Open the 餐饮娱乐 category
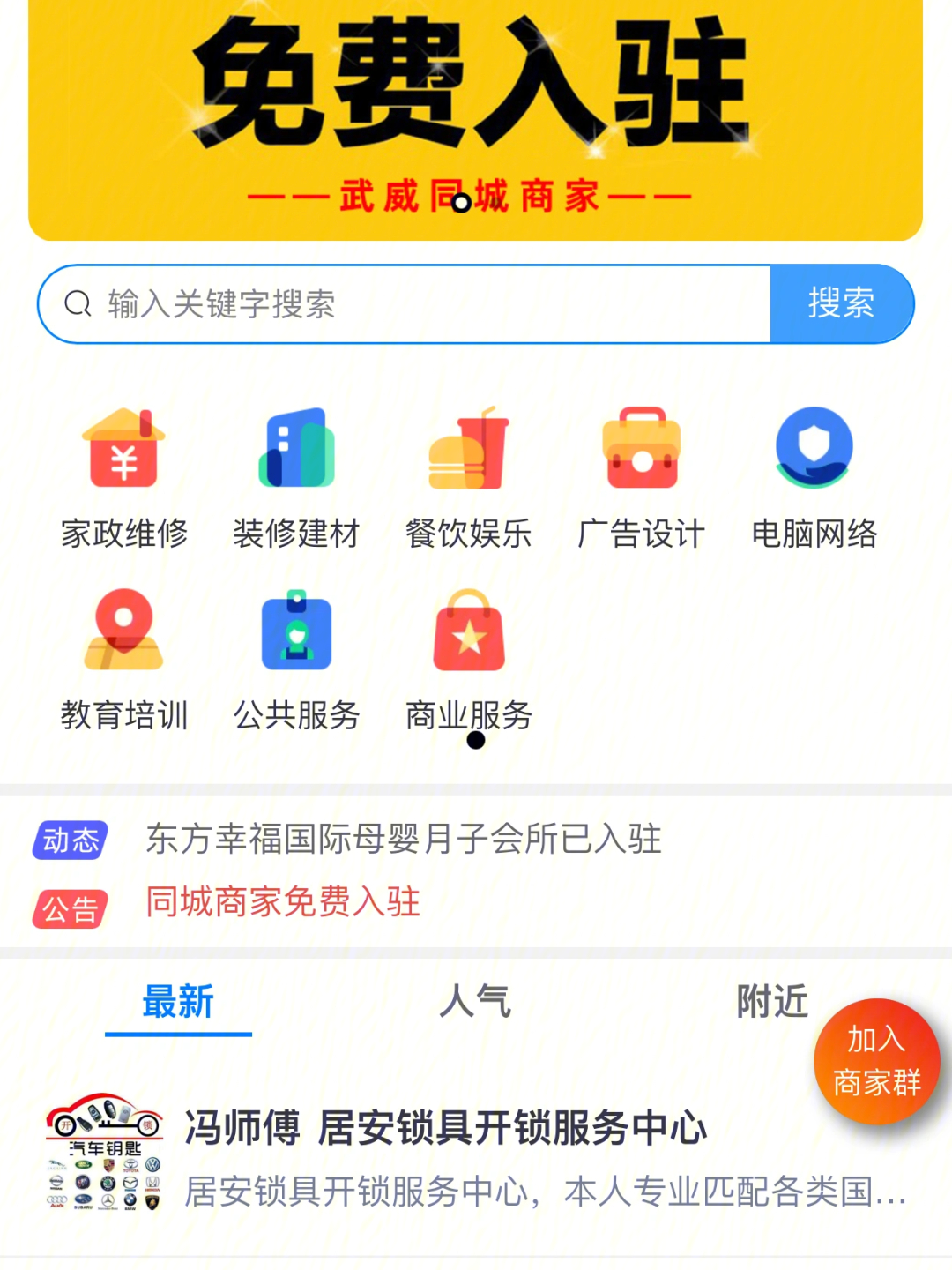 [x=469, y=476]
